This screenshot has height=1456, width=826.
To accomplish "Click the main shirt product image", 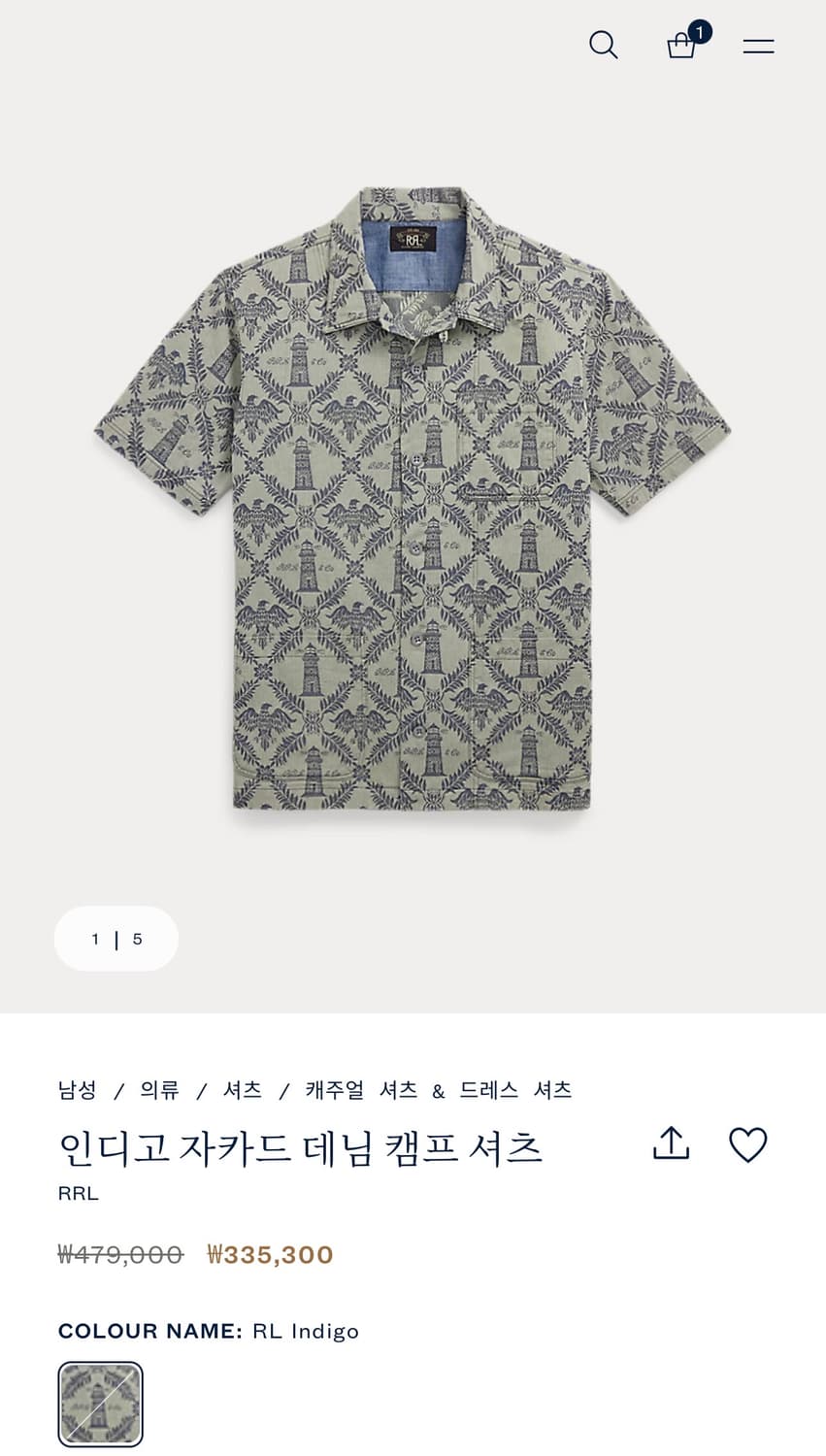I will (x=413, y=505).
